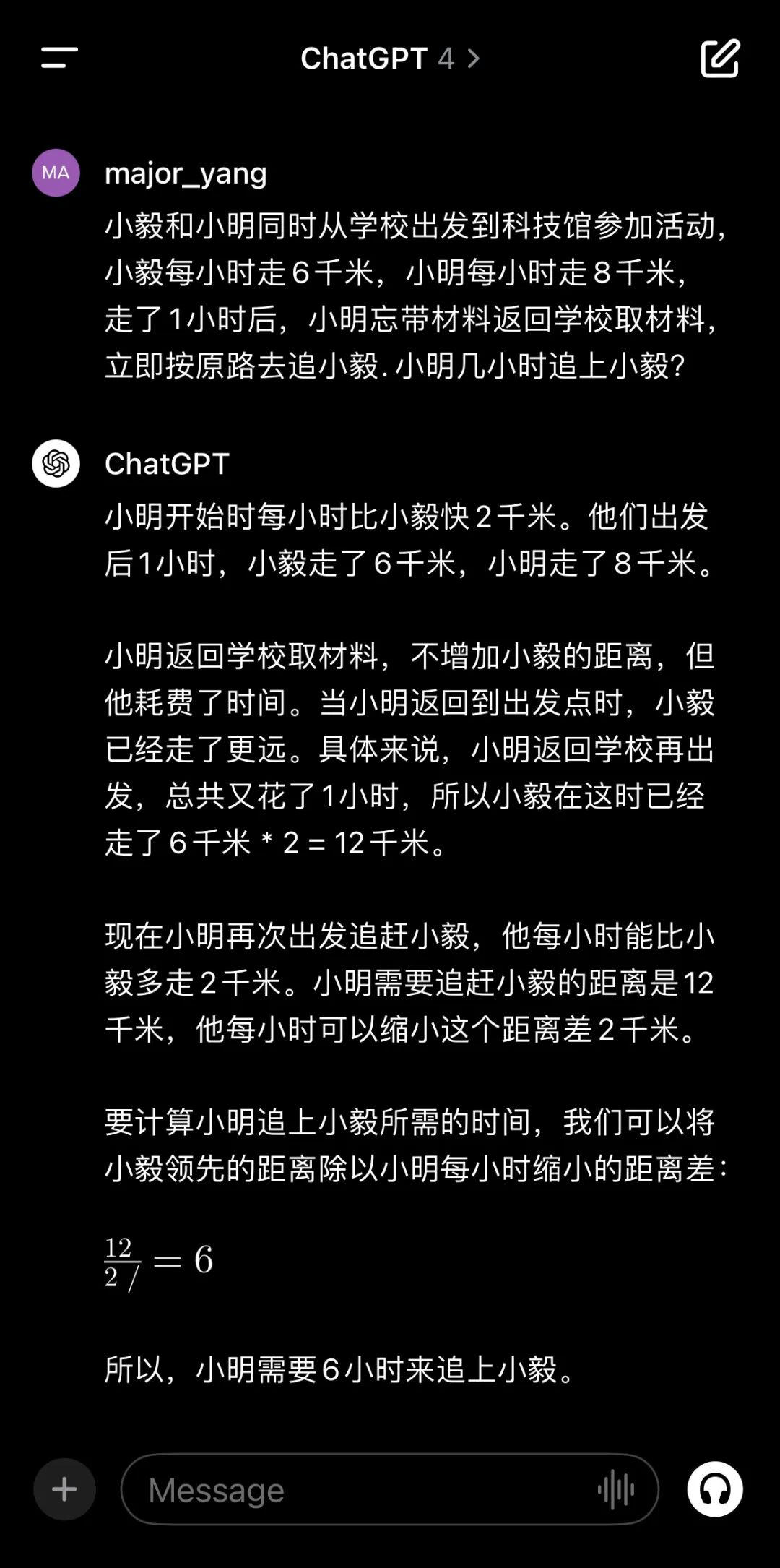
Task: Start a new chat
Action: click(x=720, y=58)
